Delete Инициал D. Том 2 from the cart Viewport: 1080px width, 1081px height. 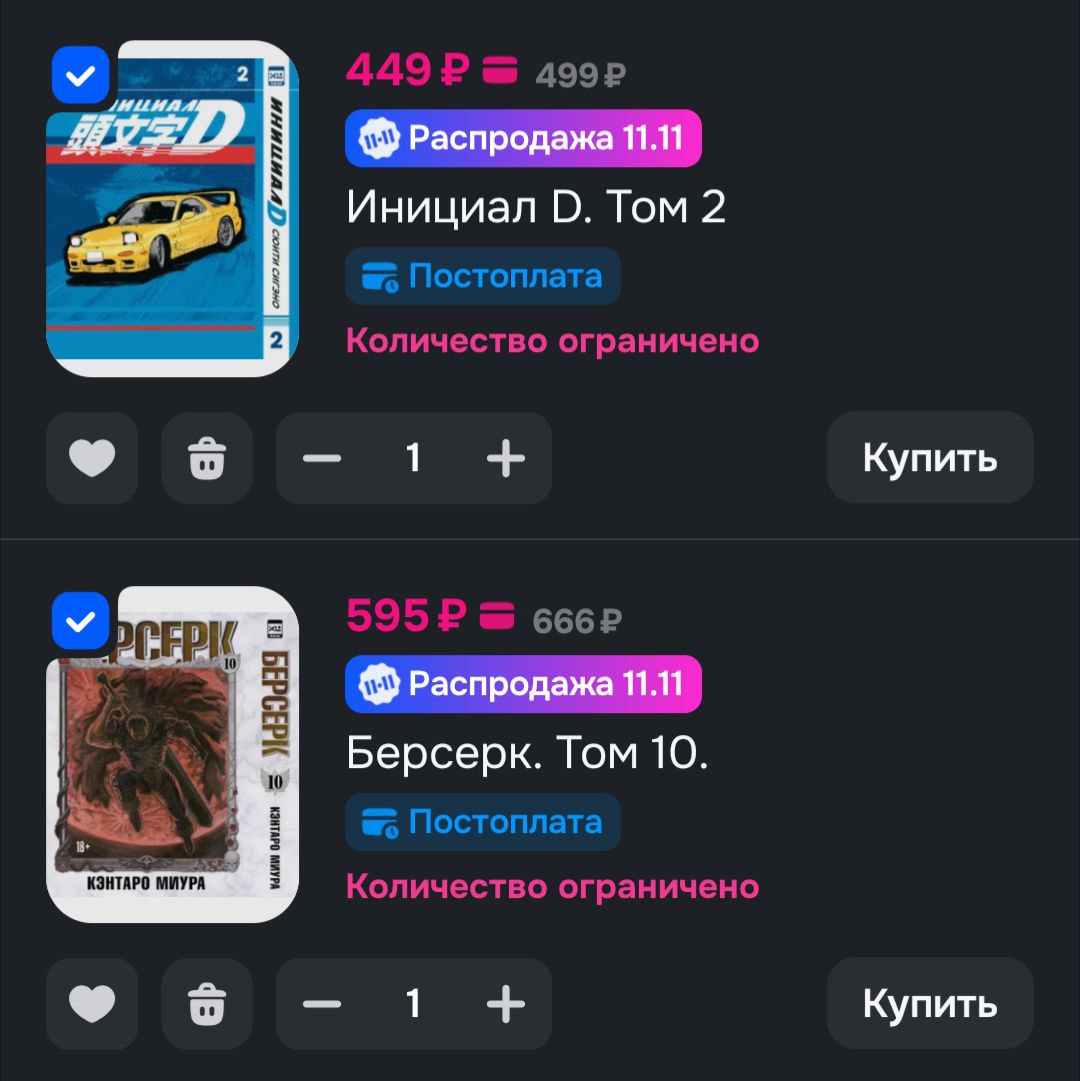pyautogui.click(x=207, y=459)
